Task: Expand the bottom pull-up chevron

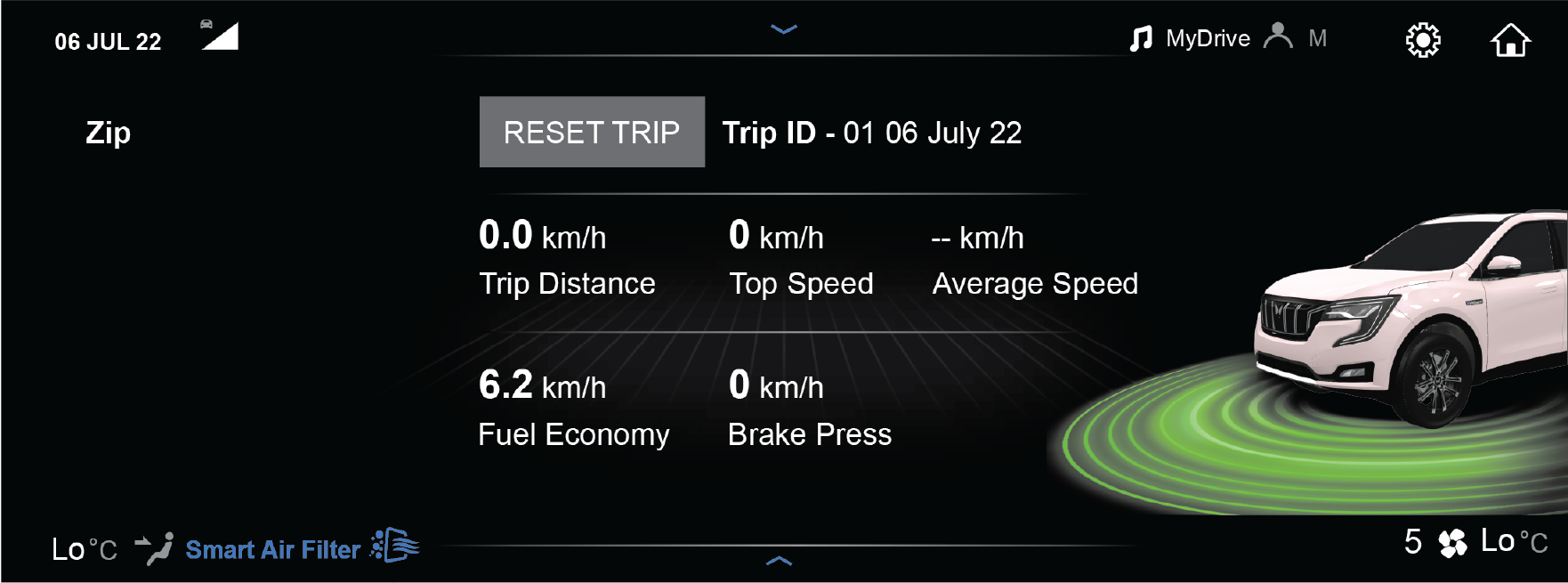Action: point(779,561)
